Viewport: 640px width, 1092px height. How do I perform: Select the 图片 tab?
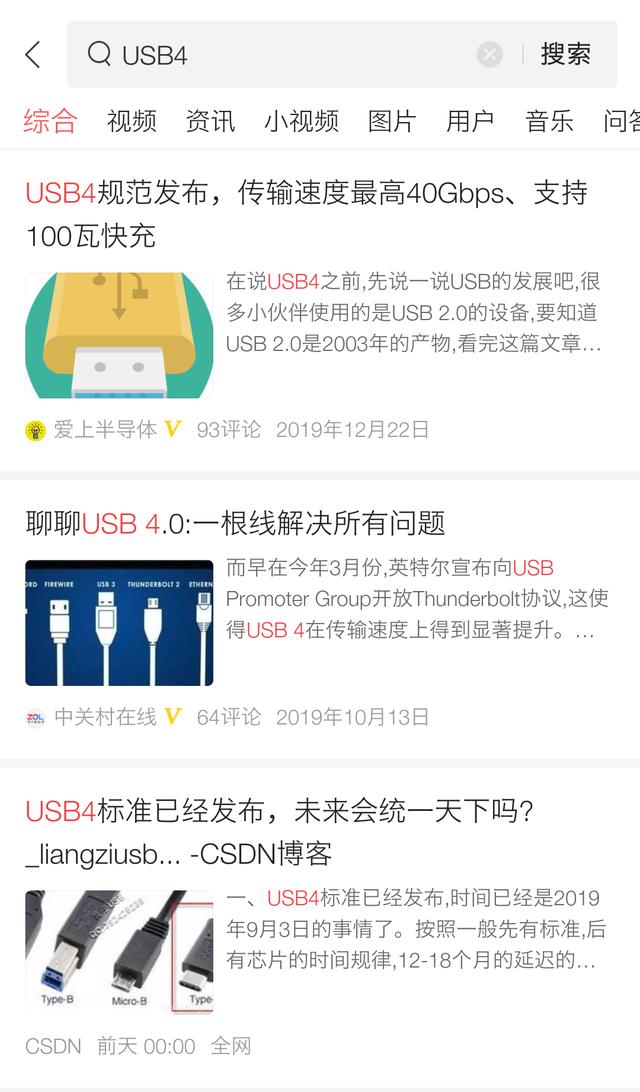point(392,121)
